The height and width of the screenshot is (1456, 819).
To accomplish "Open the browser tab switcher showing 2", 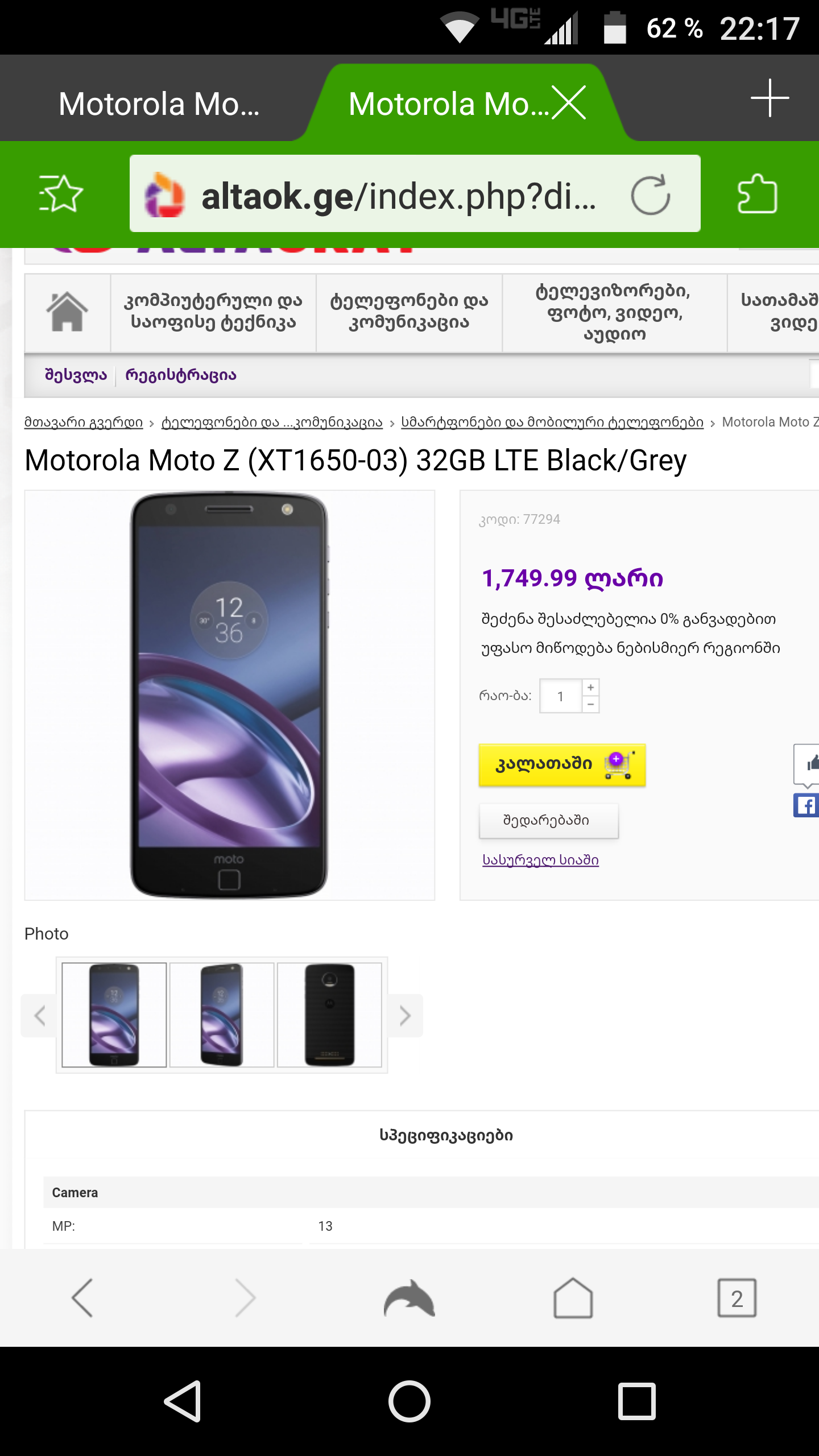I will [x=737, y=1298].
